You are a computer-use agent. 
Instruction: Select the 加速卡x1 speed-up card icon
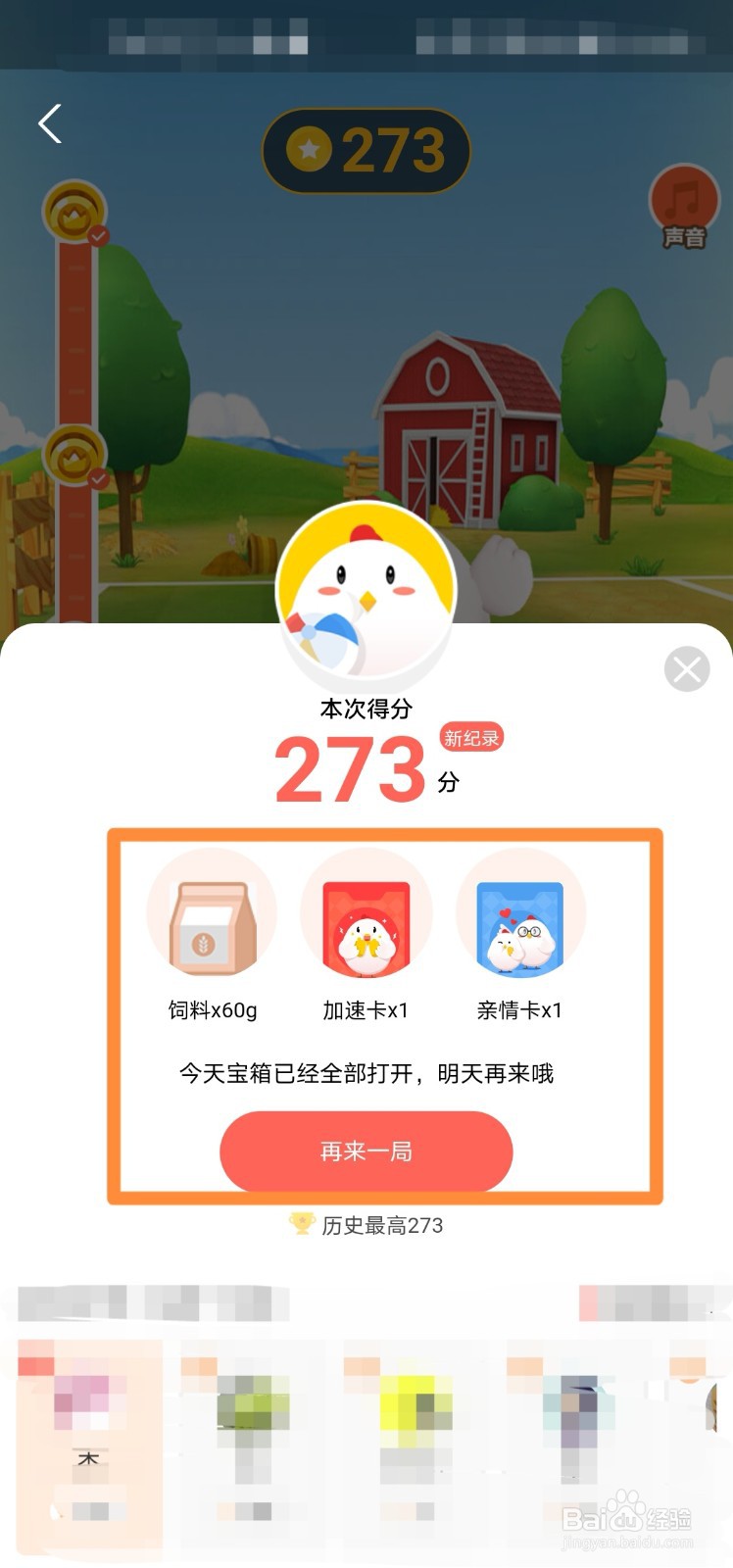tap(366, 914)
